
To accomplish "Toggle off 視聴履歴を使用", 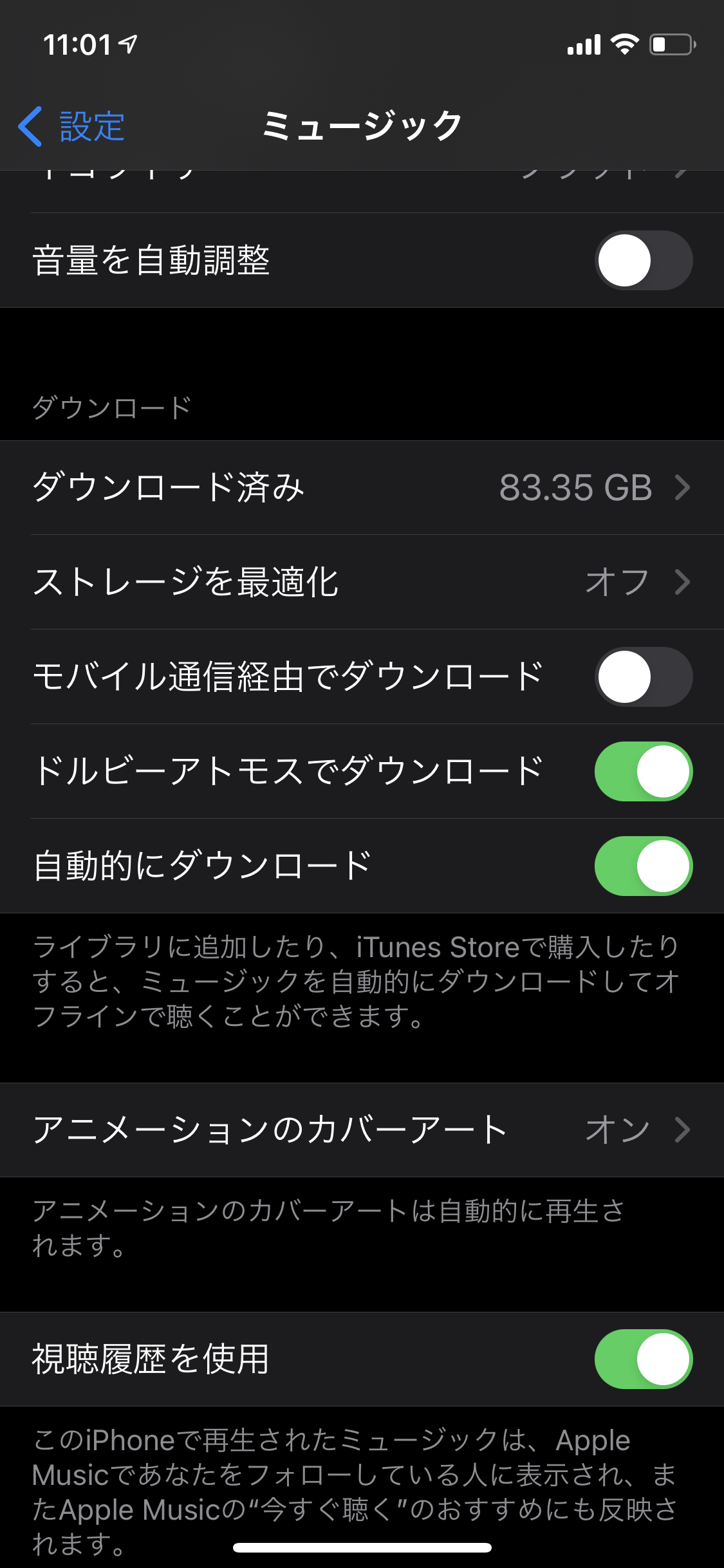I will [643, 1359].
